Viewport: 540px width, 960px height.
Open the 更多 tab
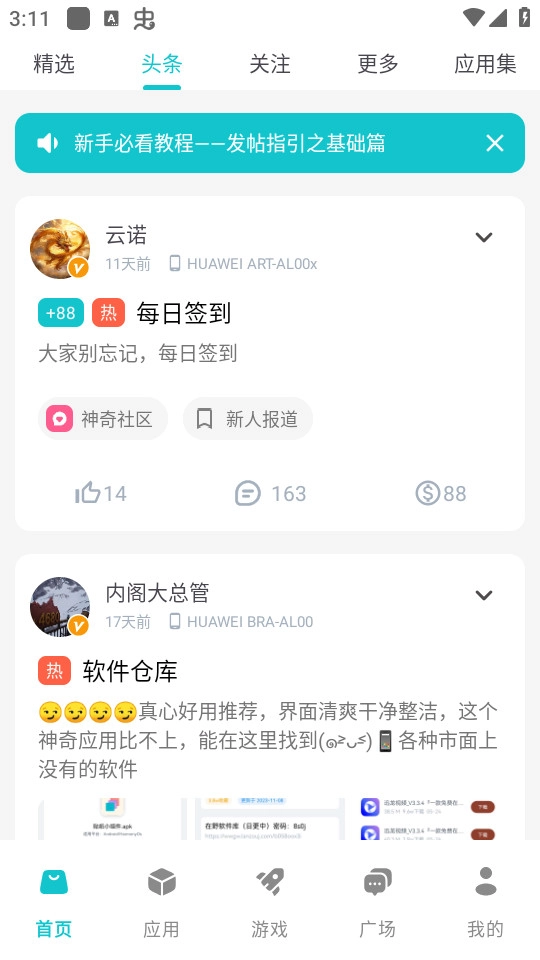pyautogui.click(x=378, y=64)
